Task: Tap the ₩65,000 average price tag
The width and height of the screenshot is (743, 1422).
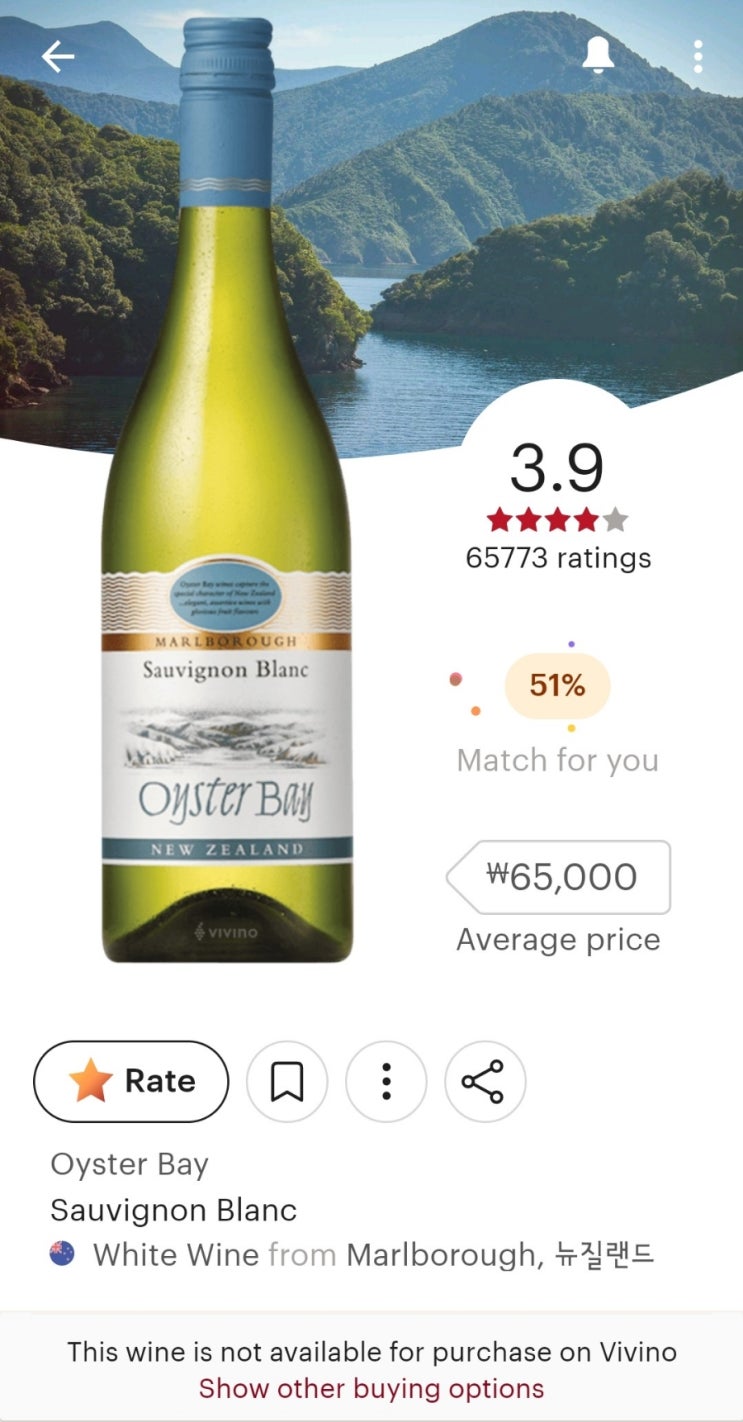Action: pyautogui.click(x=560, y=877)
